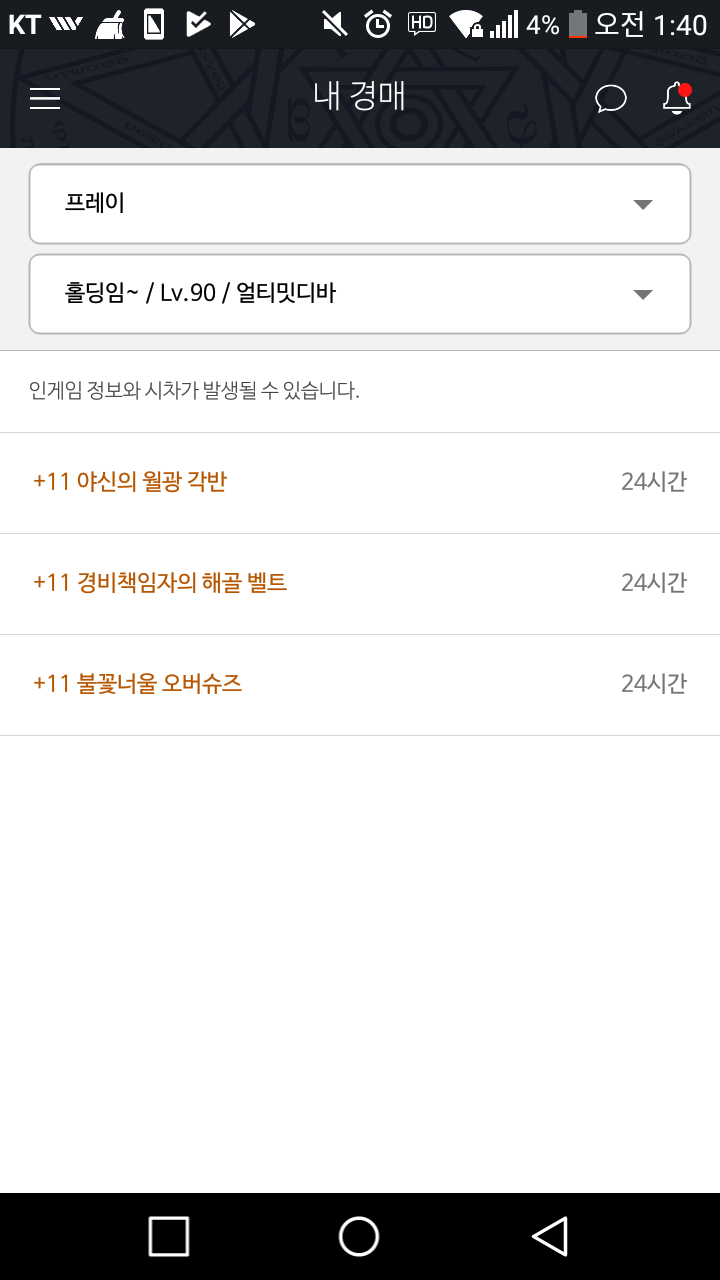Open auction item +11 경비책임자의 해골 벨트

tap(360, 584)
